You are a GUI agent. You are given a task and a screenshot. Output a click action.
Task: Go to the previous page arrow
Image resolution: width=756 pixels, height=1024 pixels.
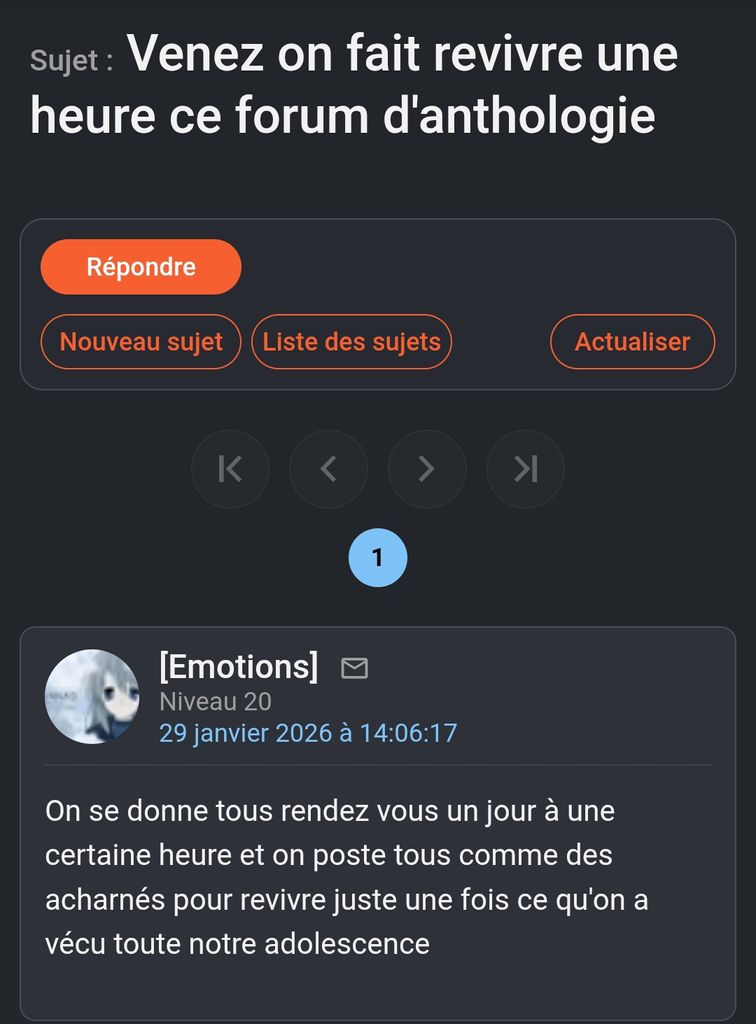pos(328,469)
